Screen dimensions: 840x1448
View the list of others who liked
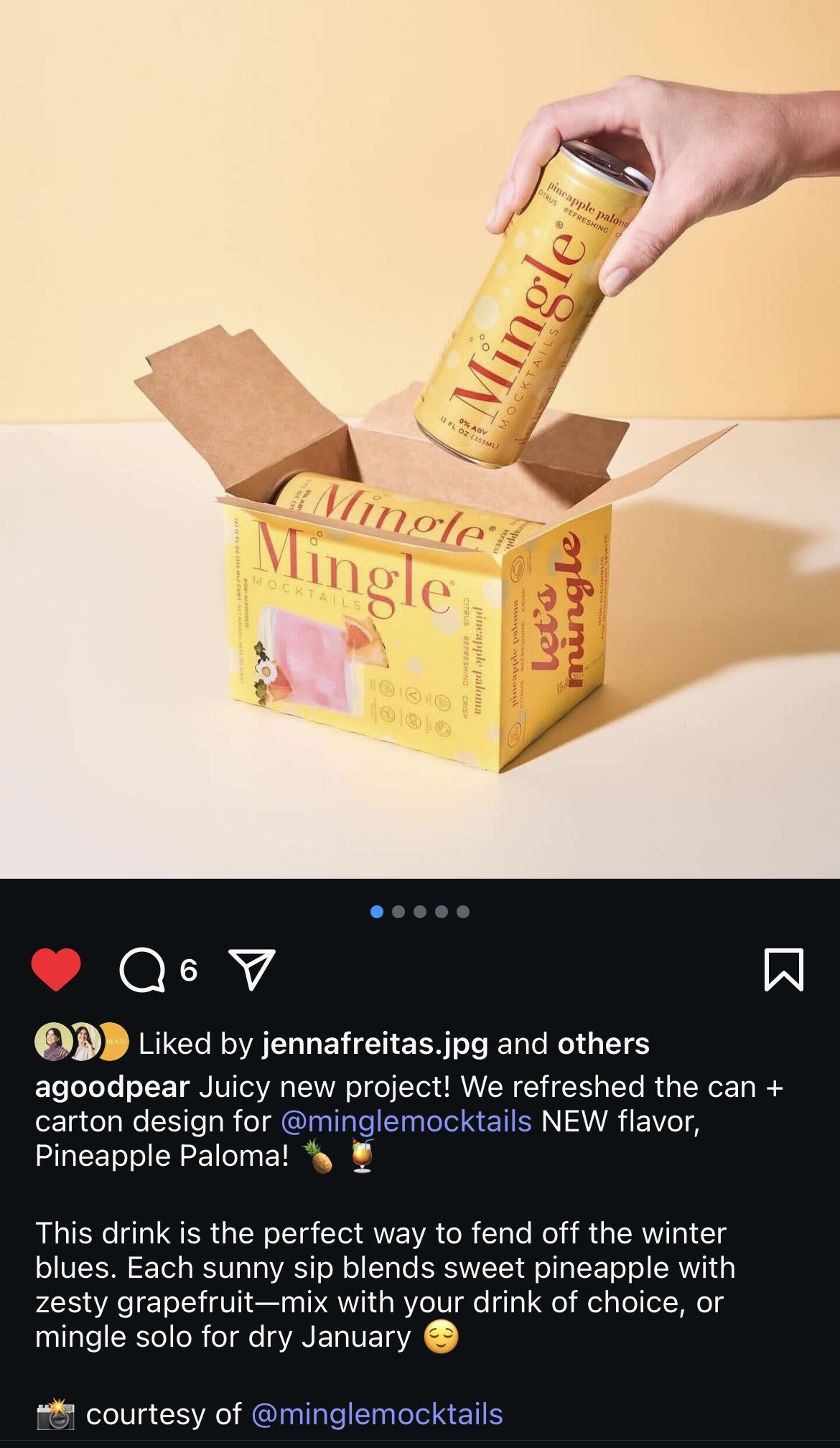[x=603, y=1044]
